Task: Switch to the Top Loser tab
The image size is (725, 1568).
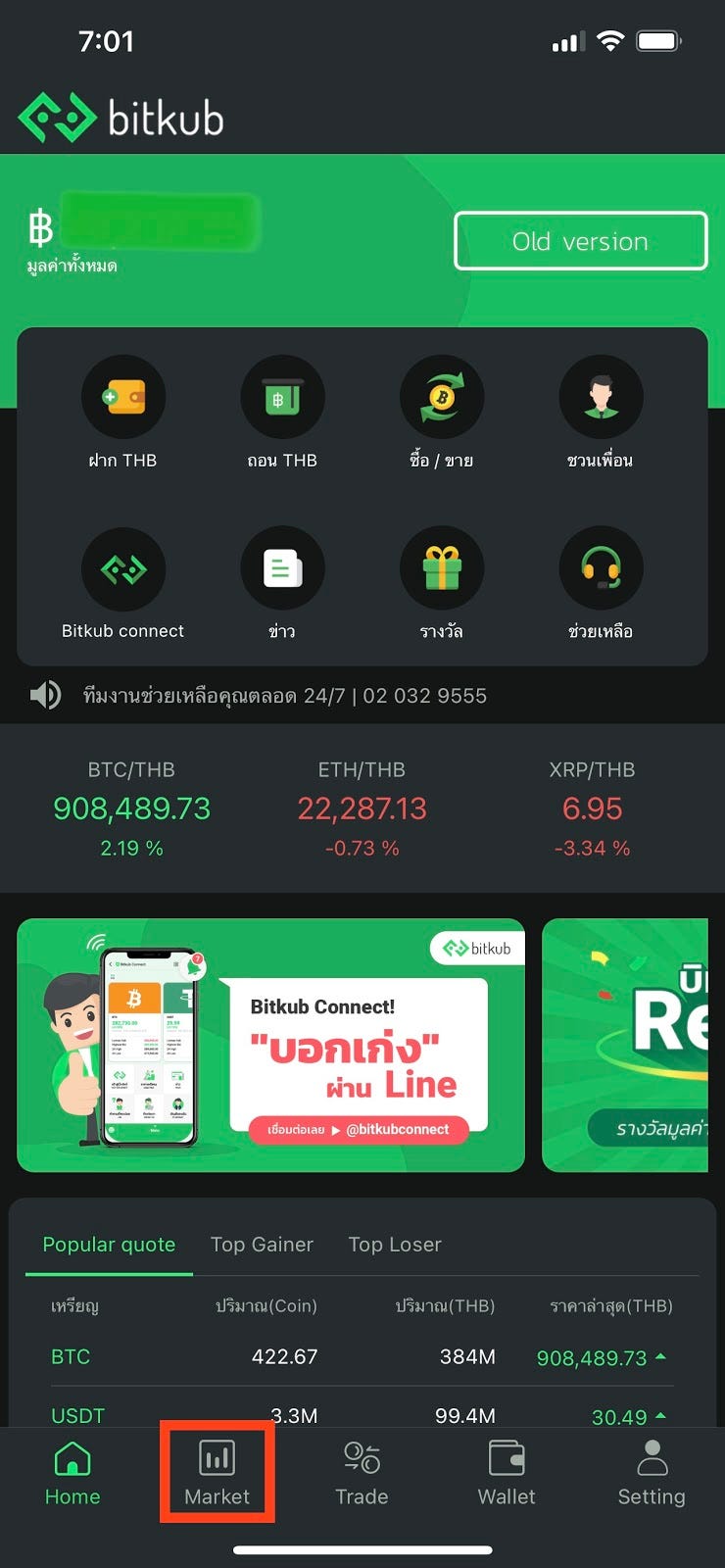Action: (x=395, y=1245)
